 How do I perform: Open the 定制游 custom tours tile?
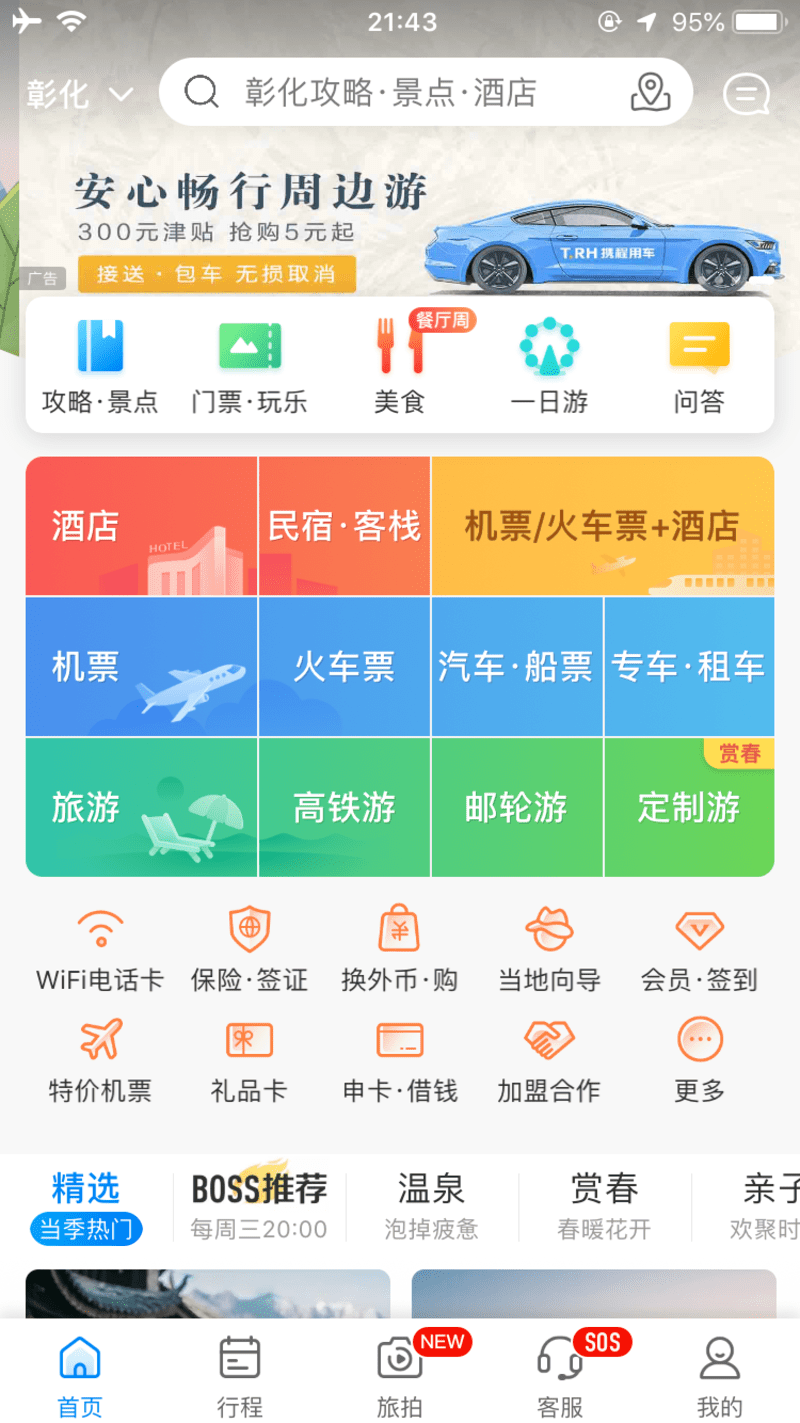click(x=689, y=807)
